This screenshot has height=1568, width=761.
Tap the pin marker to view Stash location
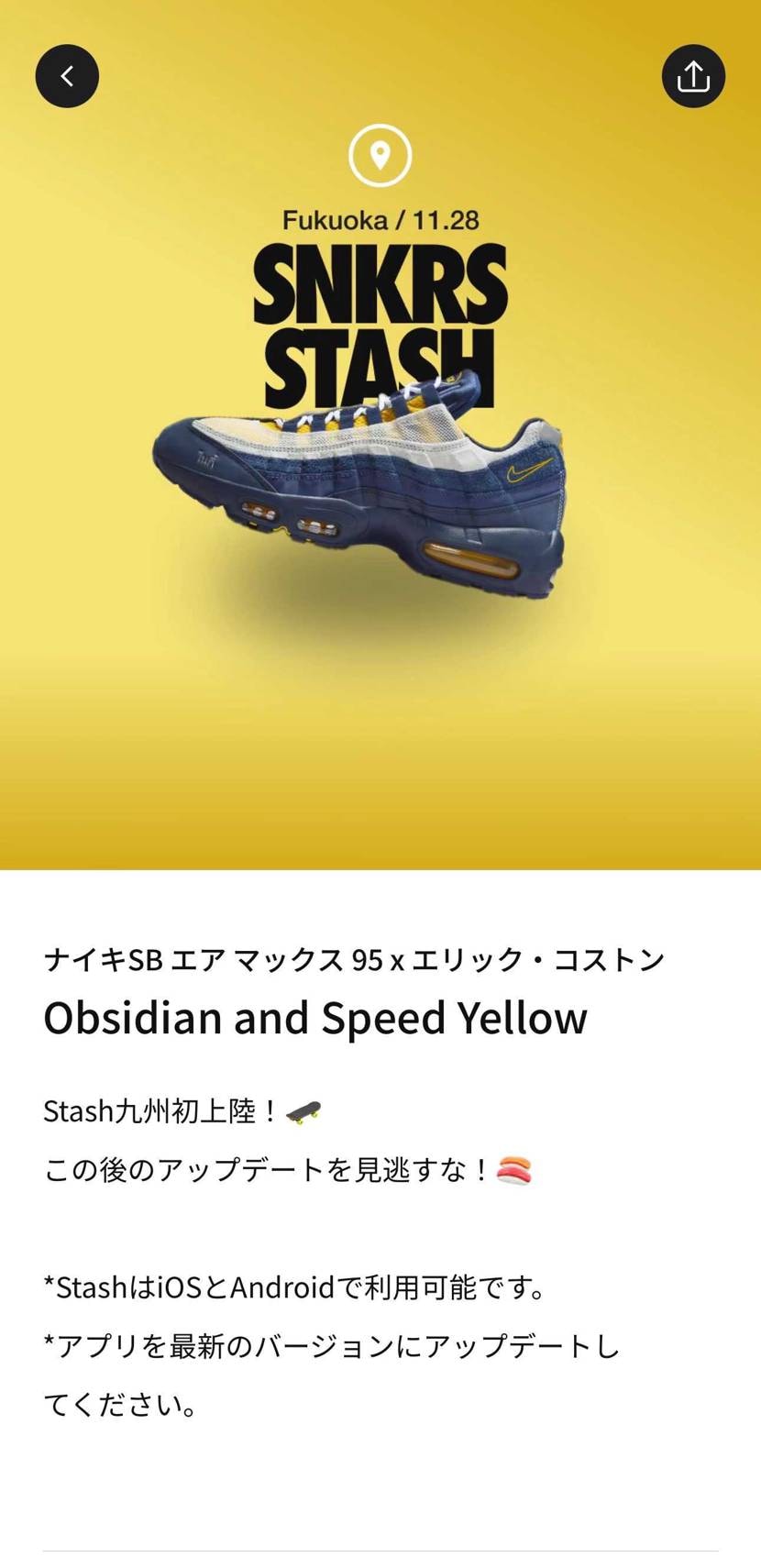[380, 155]
